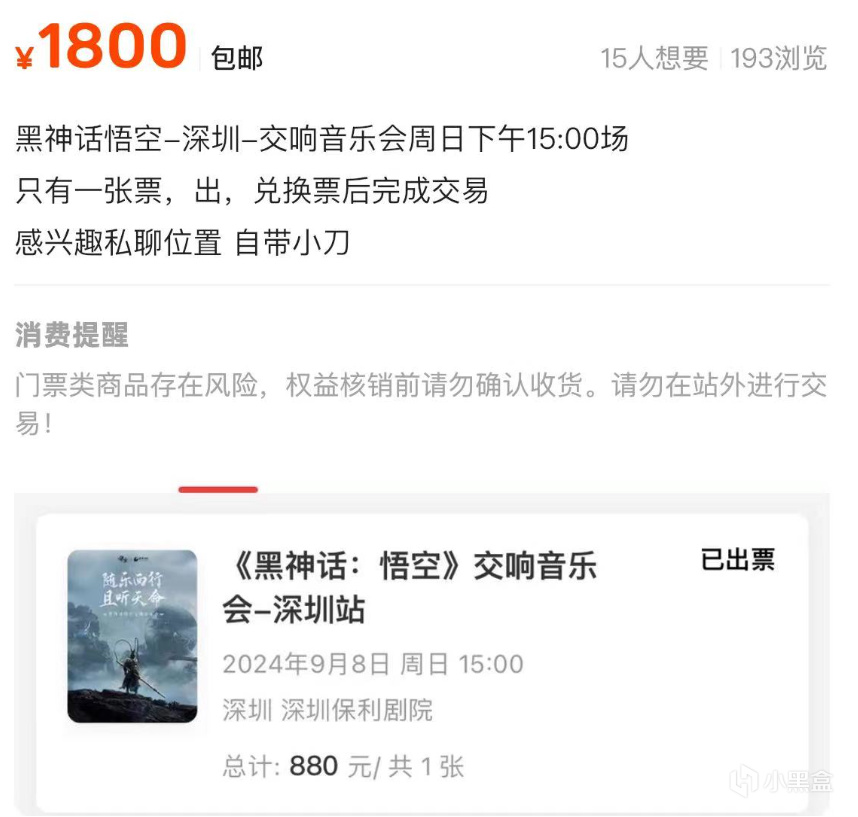This screenshot has width=858, height=817.
Task: Open the listing's ticket order photo
Action: (421, 660)
